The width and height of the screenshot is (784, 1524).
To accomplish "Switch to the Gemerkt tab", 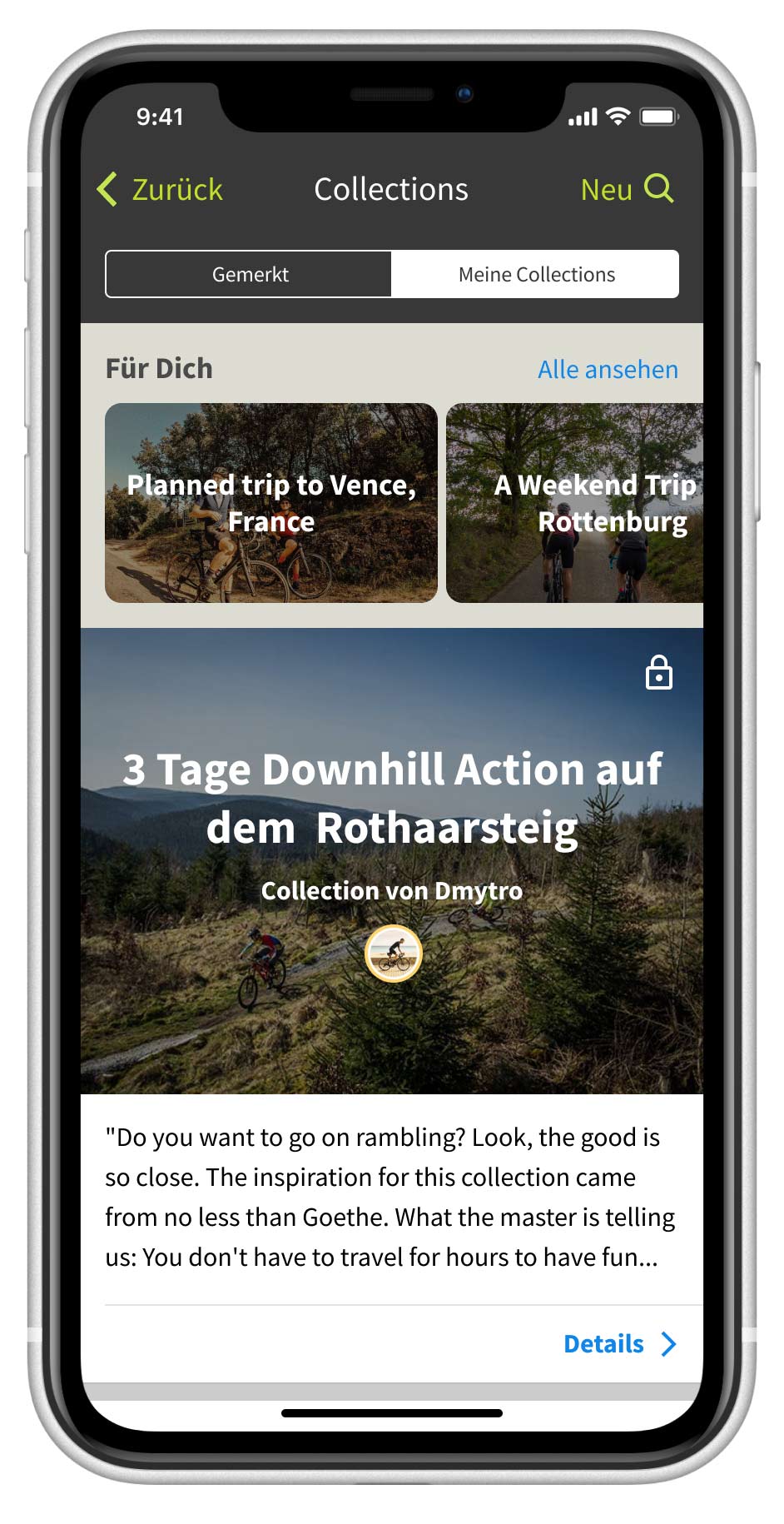I will [x=249, y=274].
